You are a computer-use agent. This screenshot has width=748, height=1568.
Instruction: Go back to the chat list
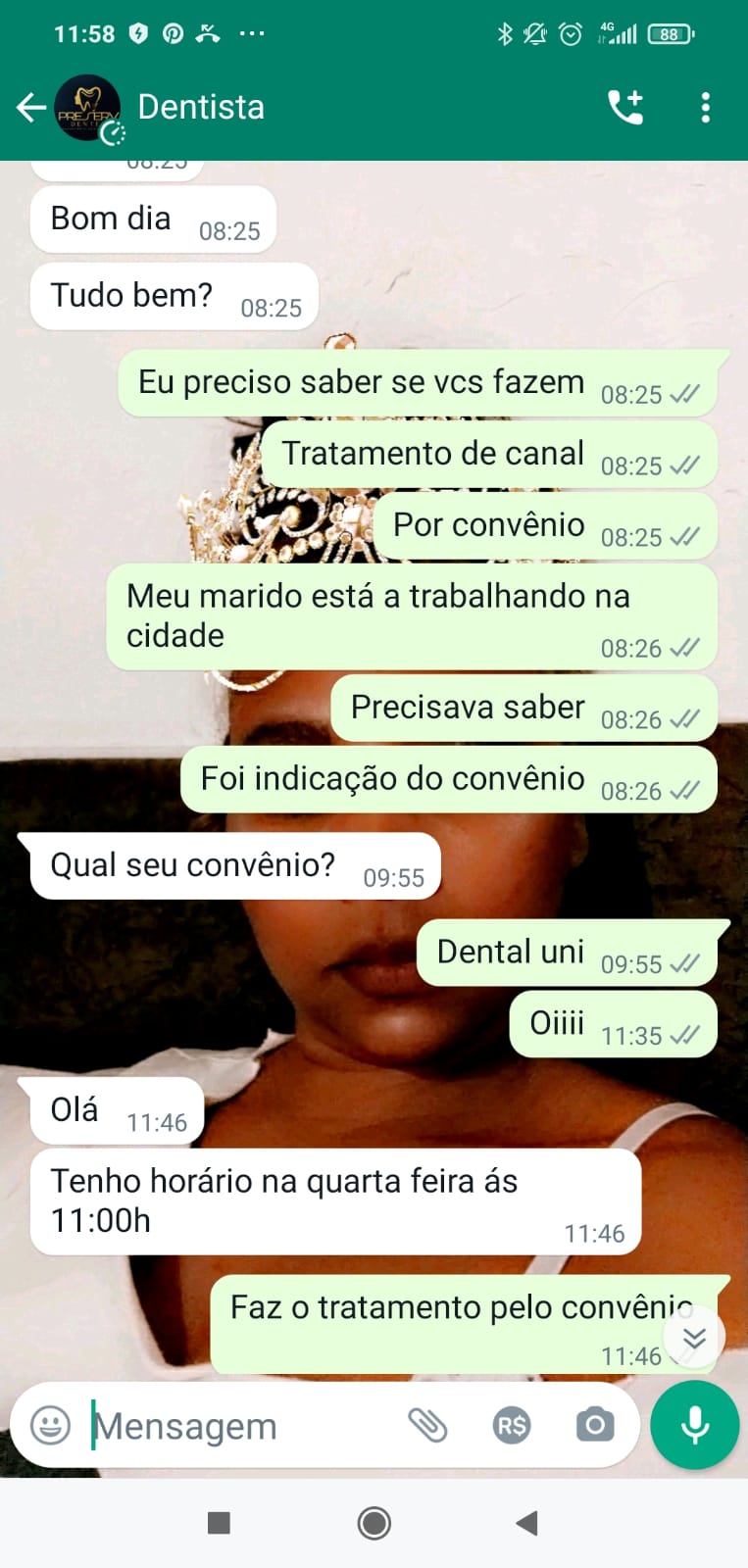click(31, 107)
